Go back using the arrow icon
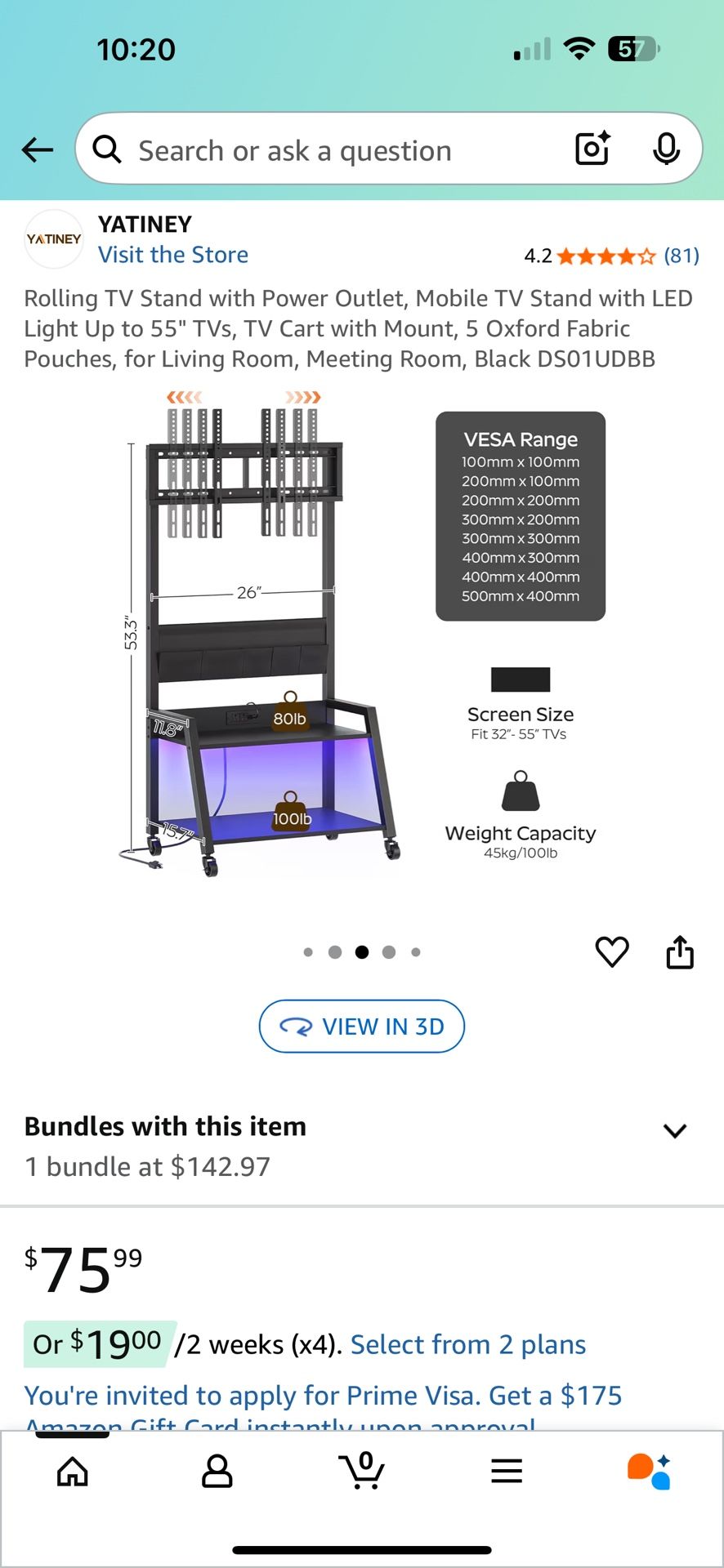Image resolution: width=724 pixels, height=1568 pixels. point(38,150)
